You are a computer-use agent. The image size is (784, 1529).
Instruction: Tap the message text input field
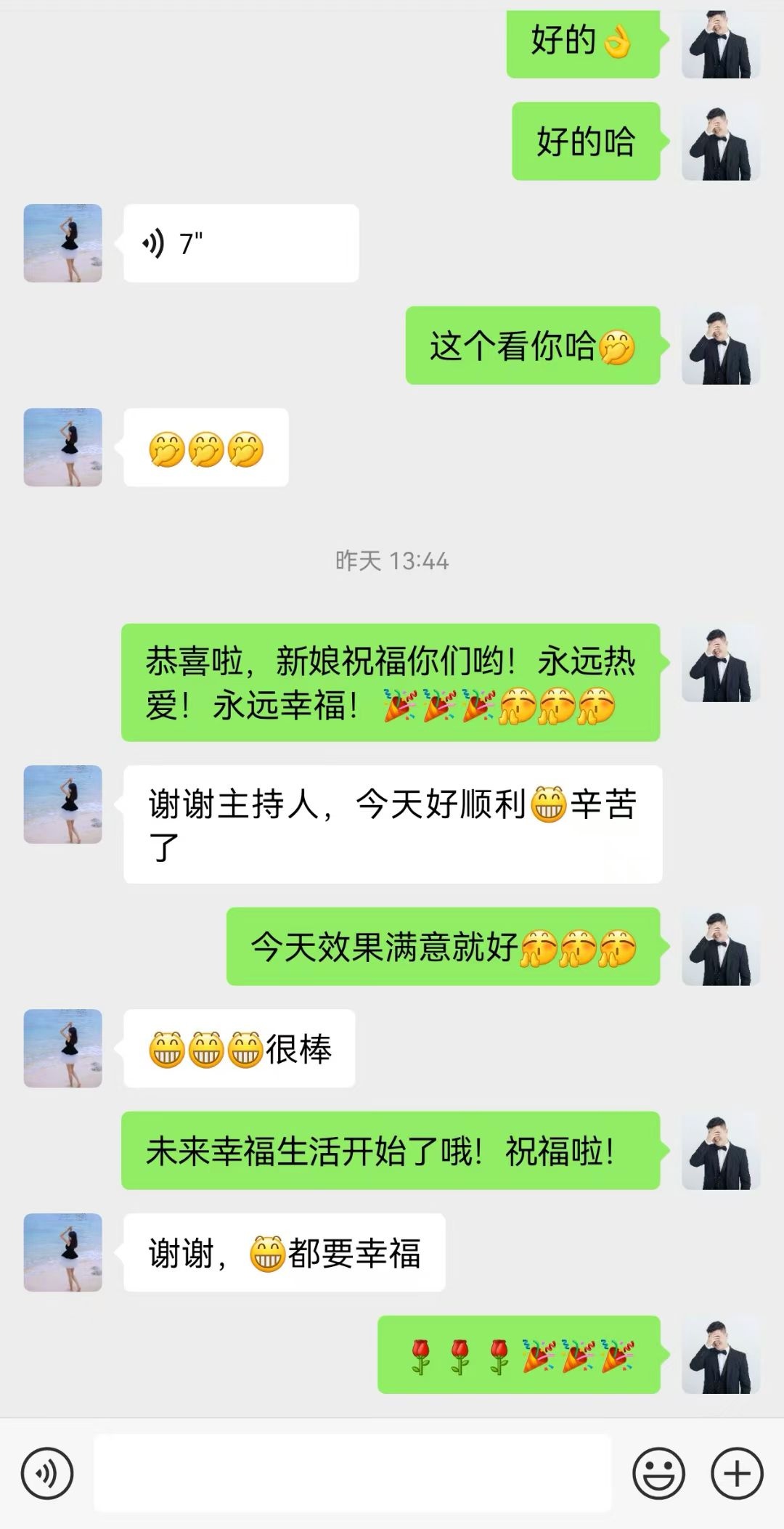pos(353,1473)
